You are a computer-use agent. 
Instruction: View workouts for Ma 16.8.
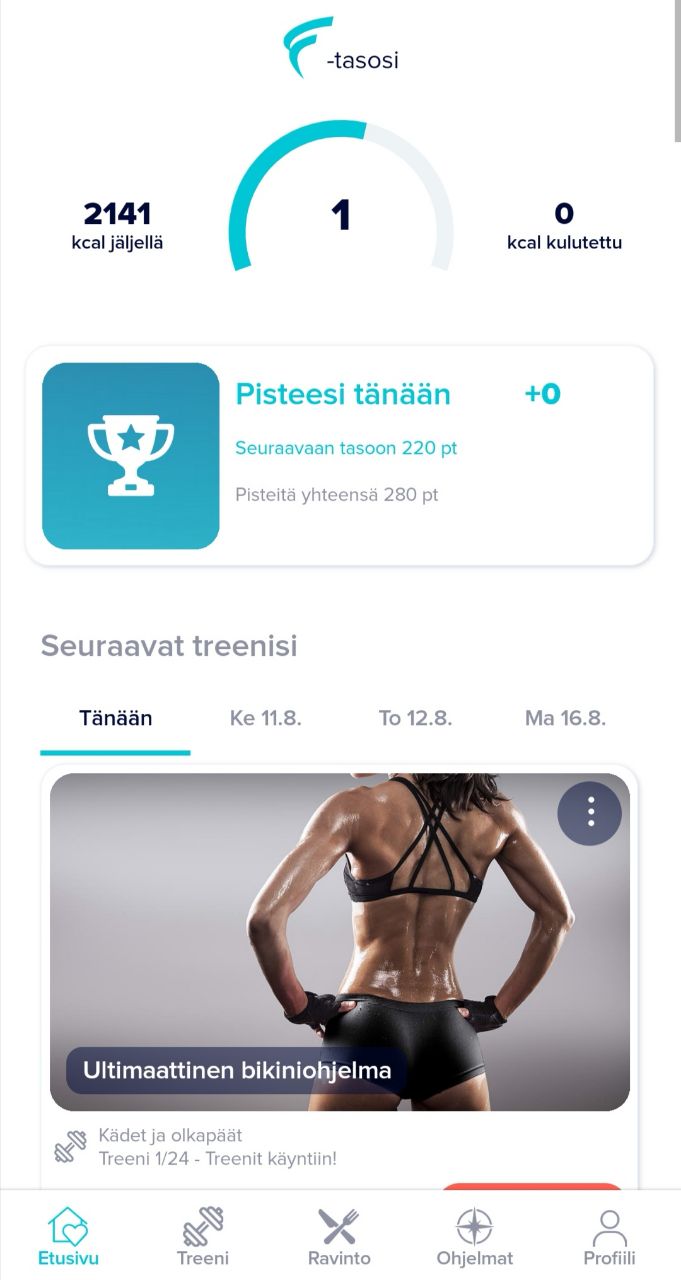click(565, 718)
